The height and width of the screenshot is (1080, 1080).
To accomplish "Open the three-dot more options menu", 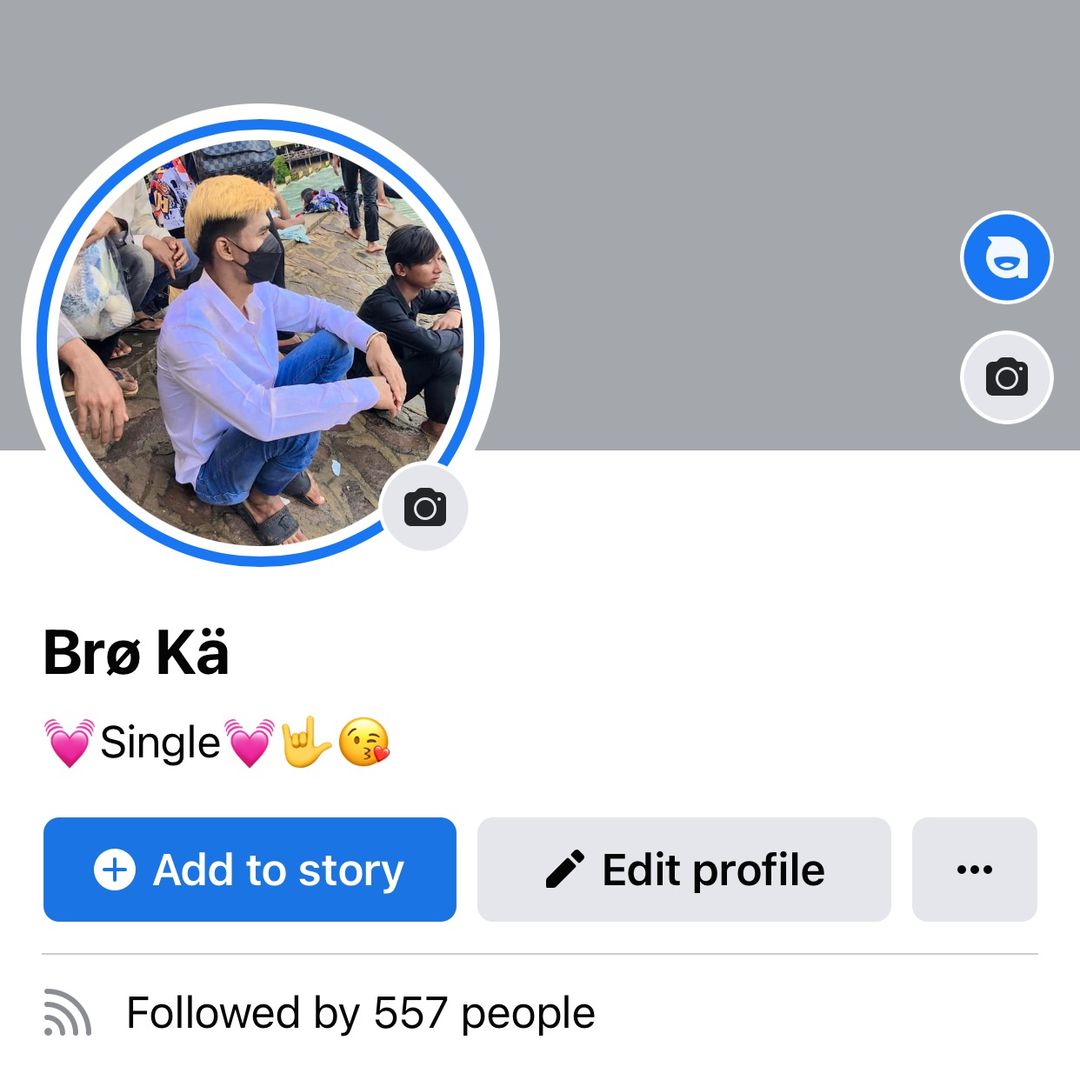I will [974, 869].
